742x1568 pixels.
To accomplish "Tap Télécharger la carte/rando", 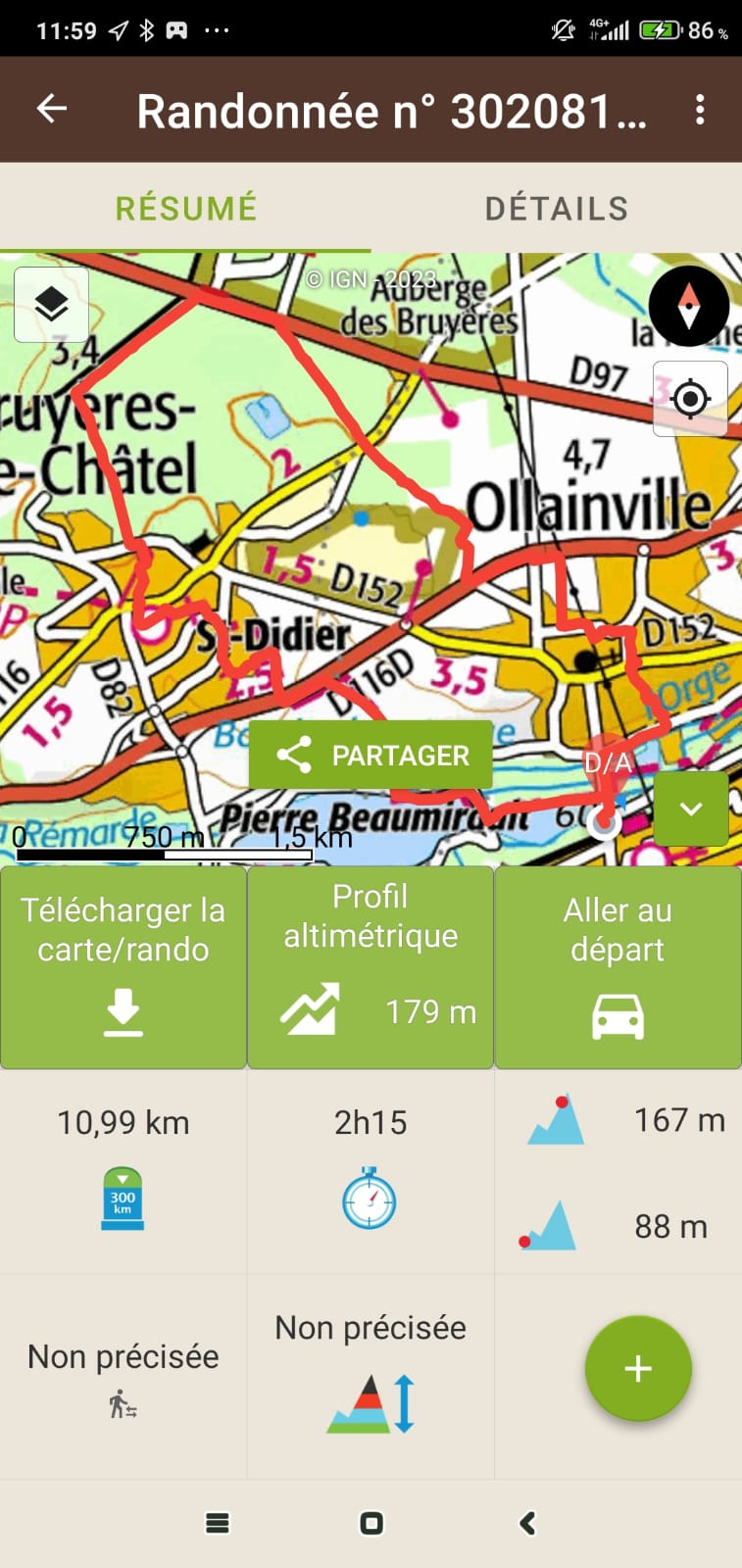I will coord(124,967).
